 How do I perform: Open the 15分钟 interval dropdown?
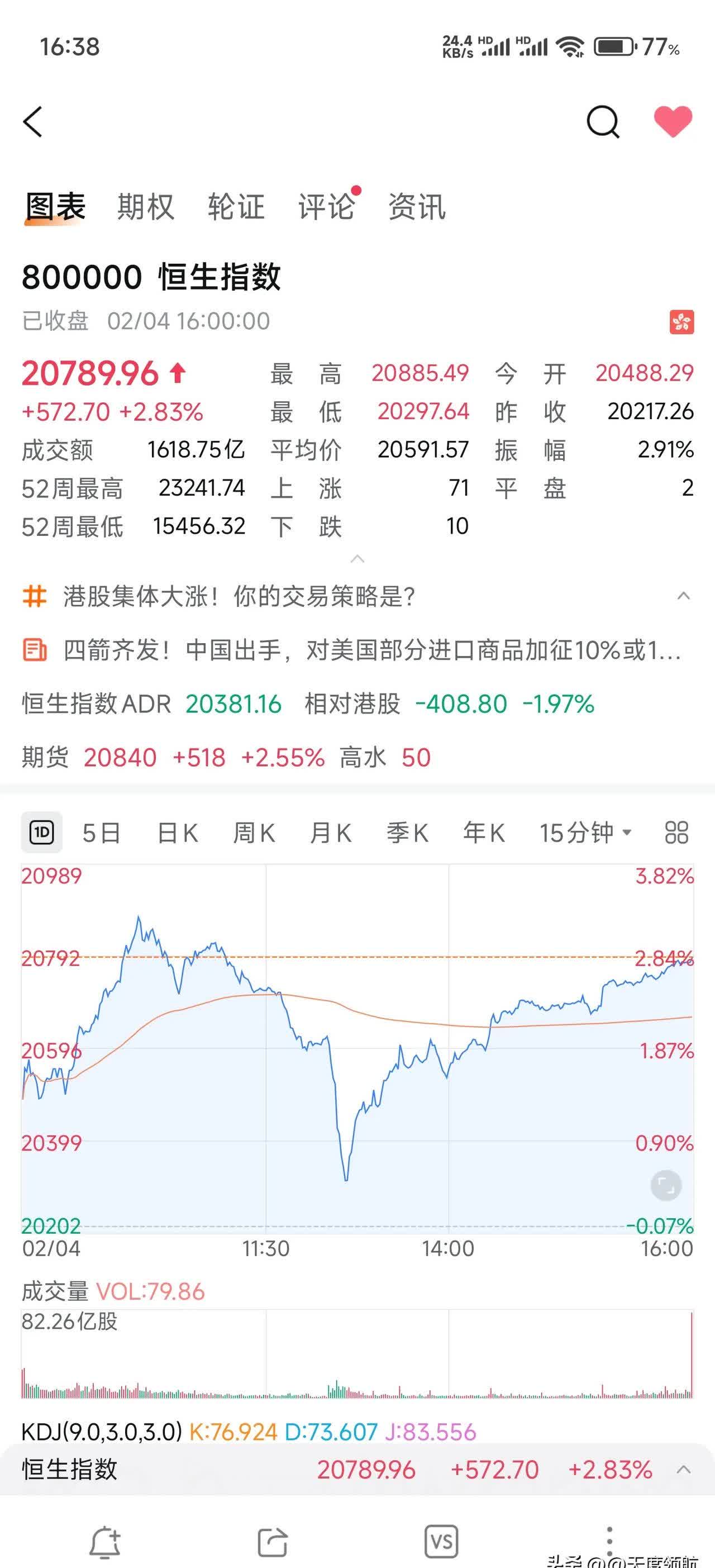point(581,832)
